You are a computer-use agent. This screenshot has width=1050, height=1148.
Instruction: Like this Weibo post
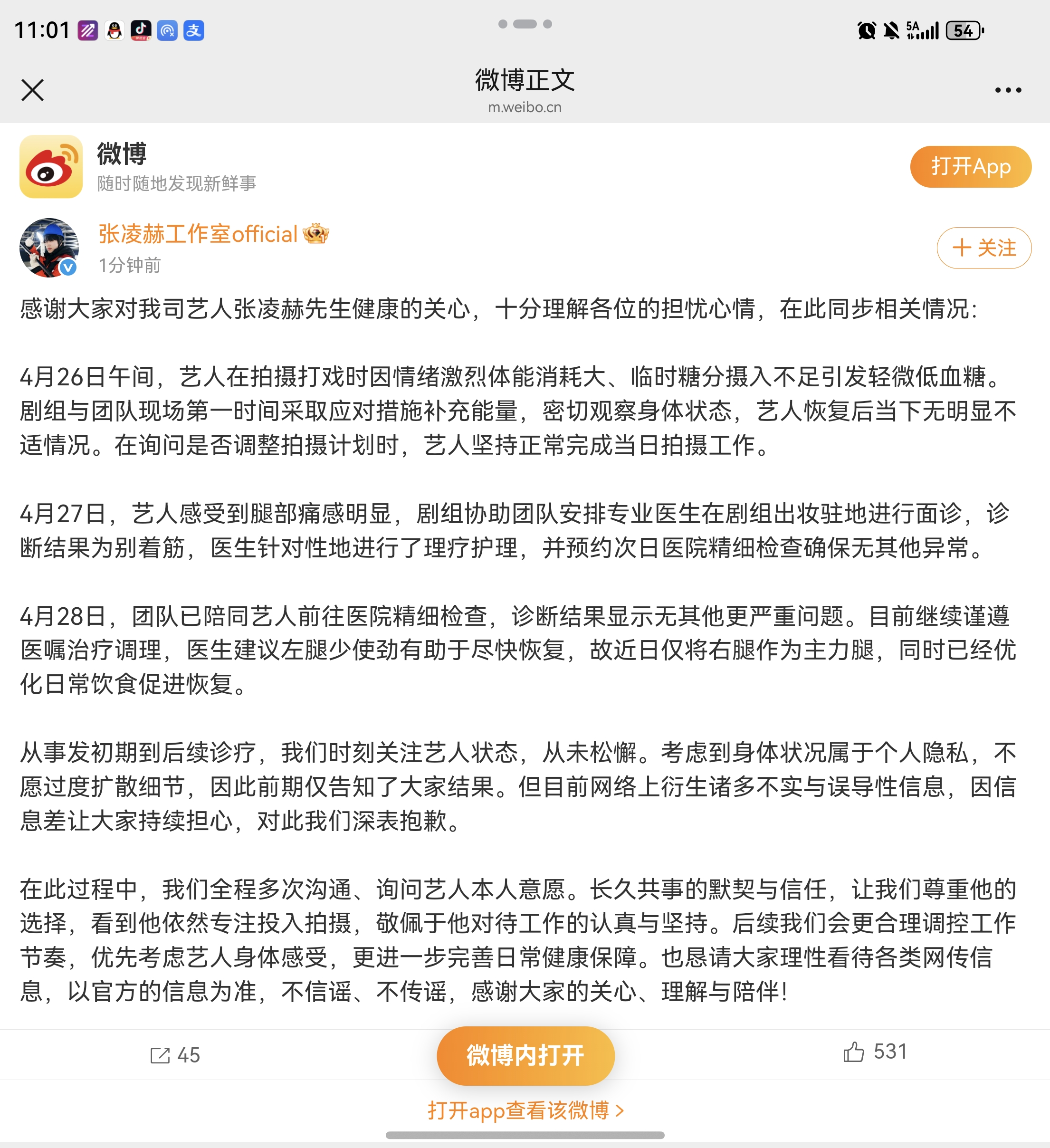click(x=875, y=1052)
